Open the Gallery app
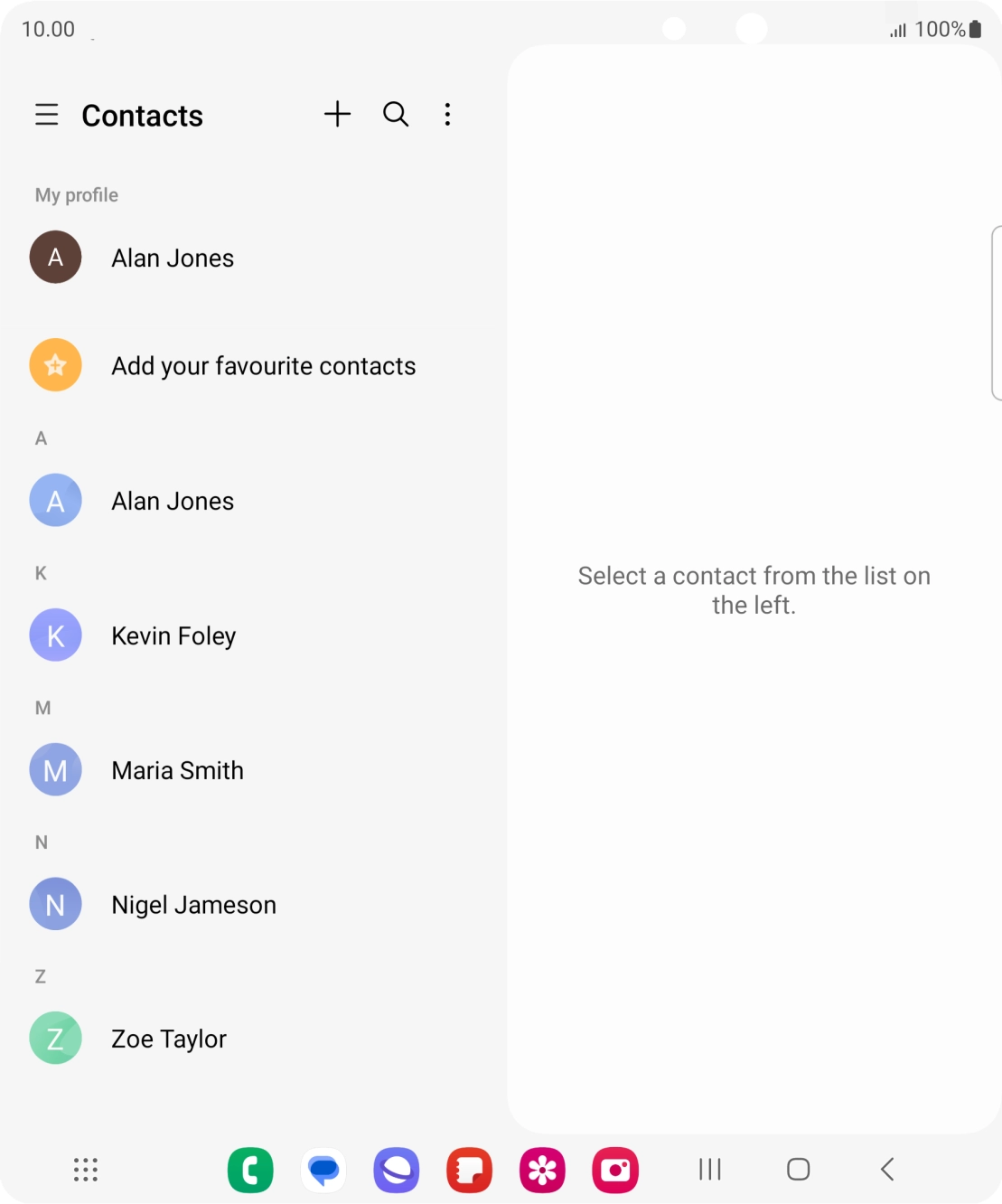The height and width of the screenshot is (1204, 1002). (x=542, y=1170)
